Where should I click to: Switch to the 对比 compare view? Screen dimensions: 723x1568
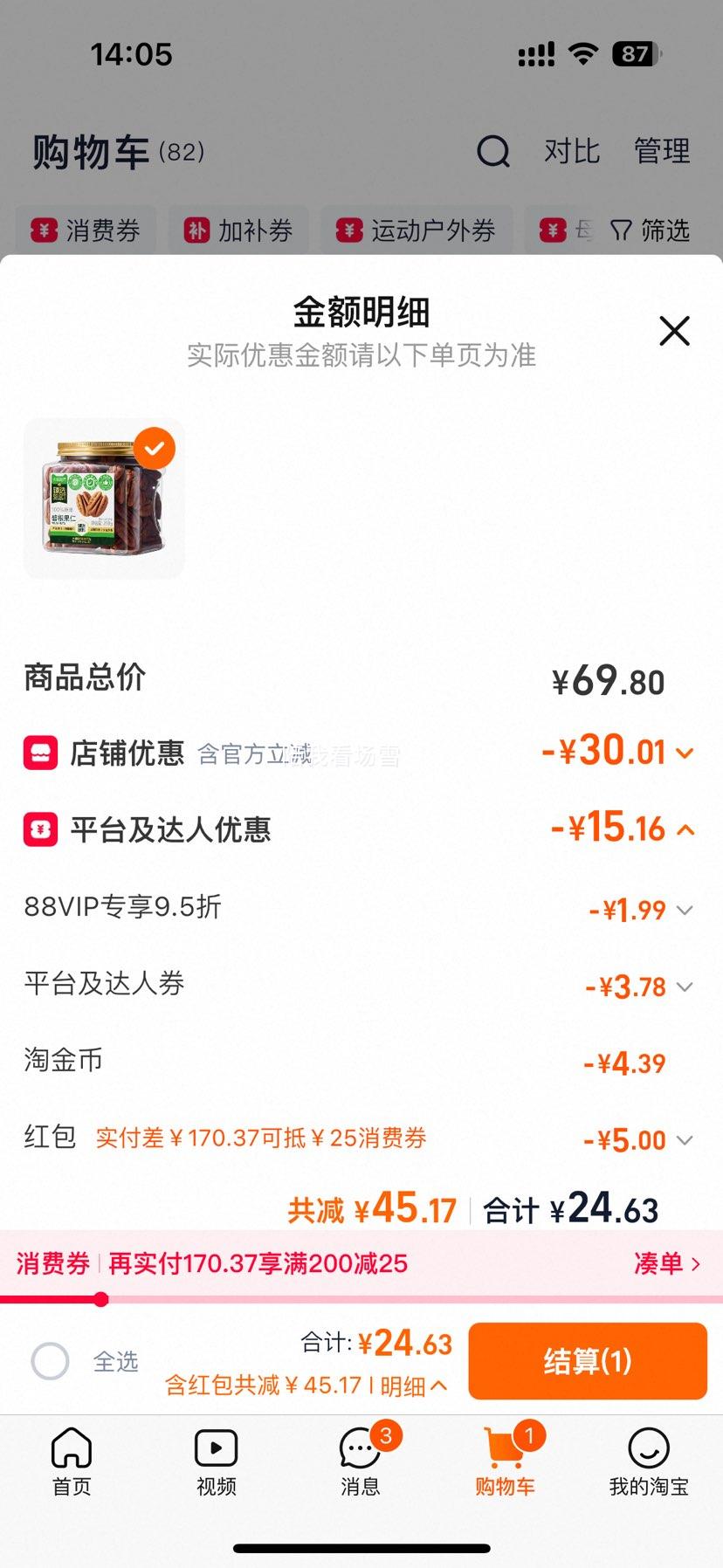pyautogui.click(x=572, y=151)
